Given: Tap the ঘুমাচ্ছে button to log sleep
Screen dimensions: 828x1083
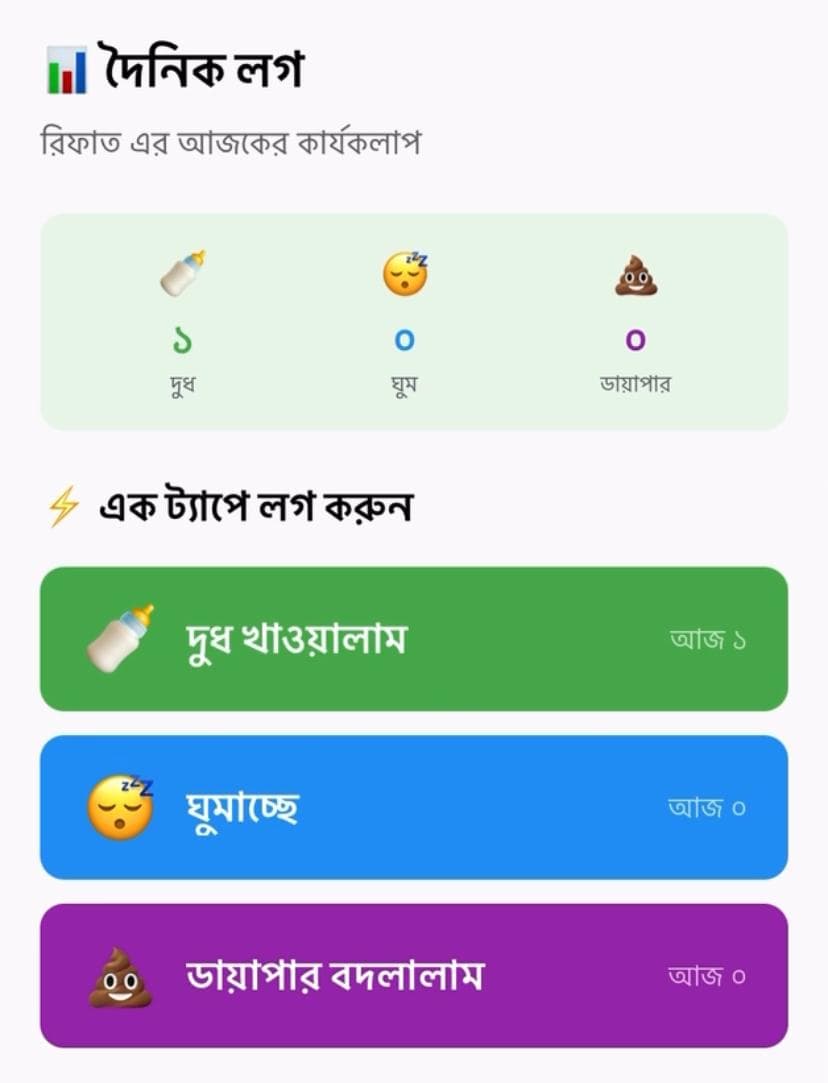Looking at the screenshot, I should click(414, 805).
